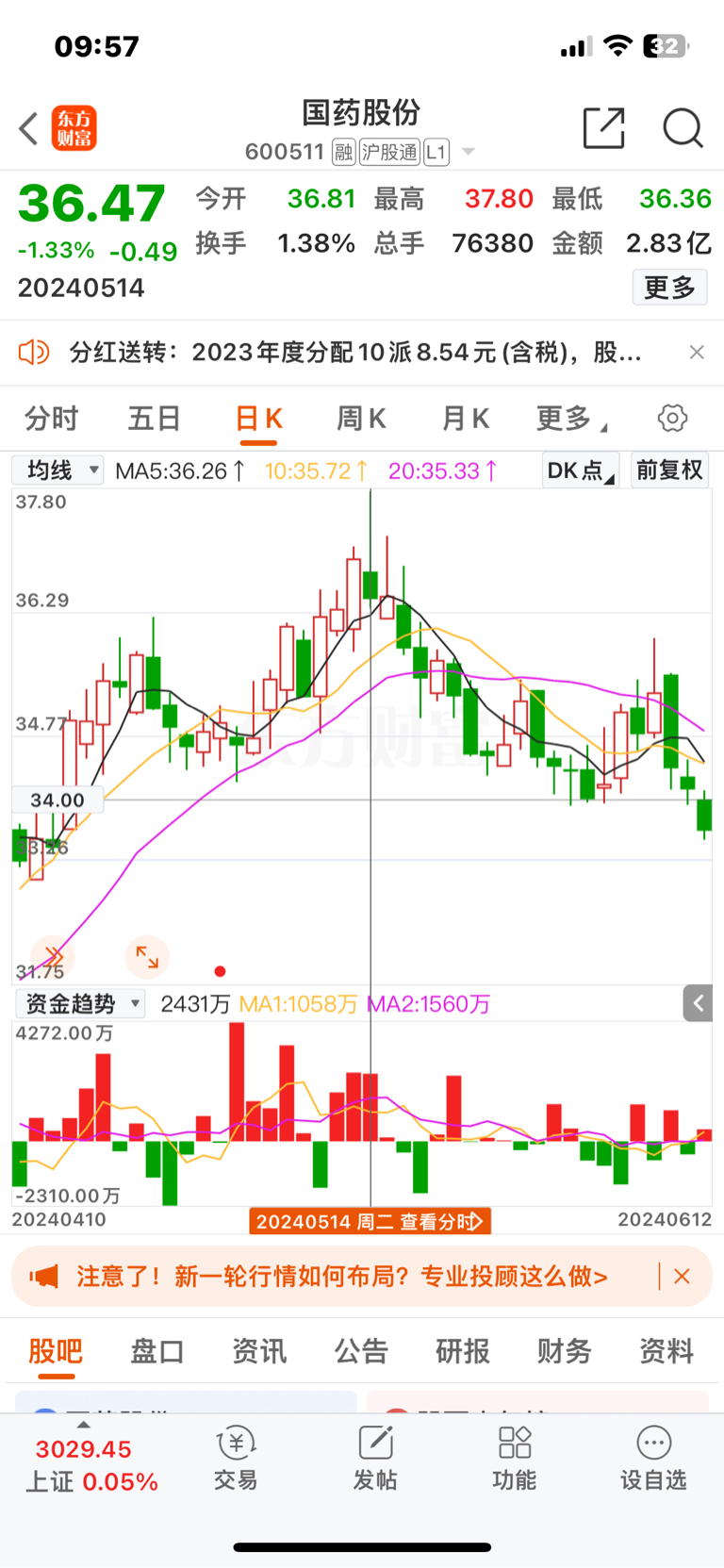The width and height of the screenshot is (724, 1568).
Task: Open the search magnifier
Action: (x=683, y=128)
